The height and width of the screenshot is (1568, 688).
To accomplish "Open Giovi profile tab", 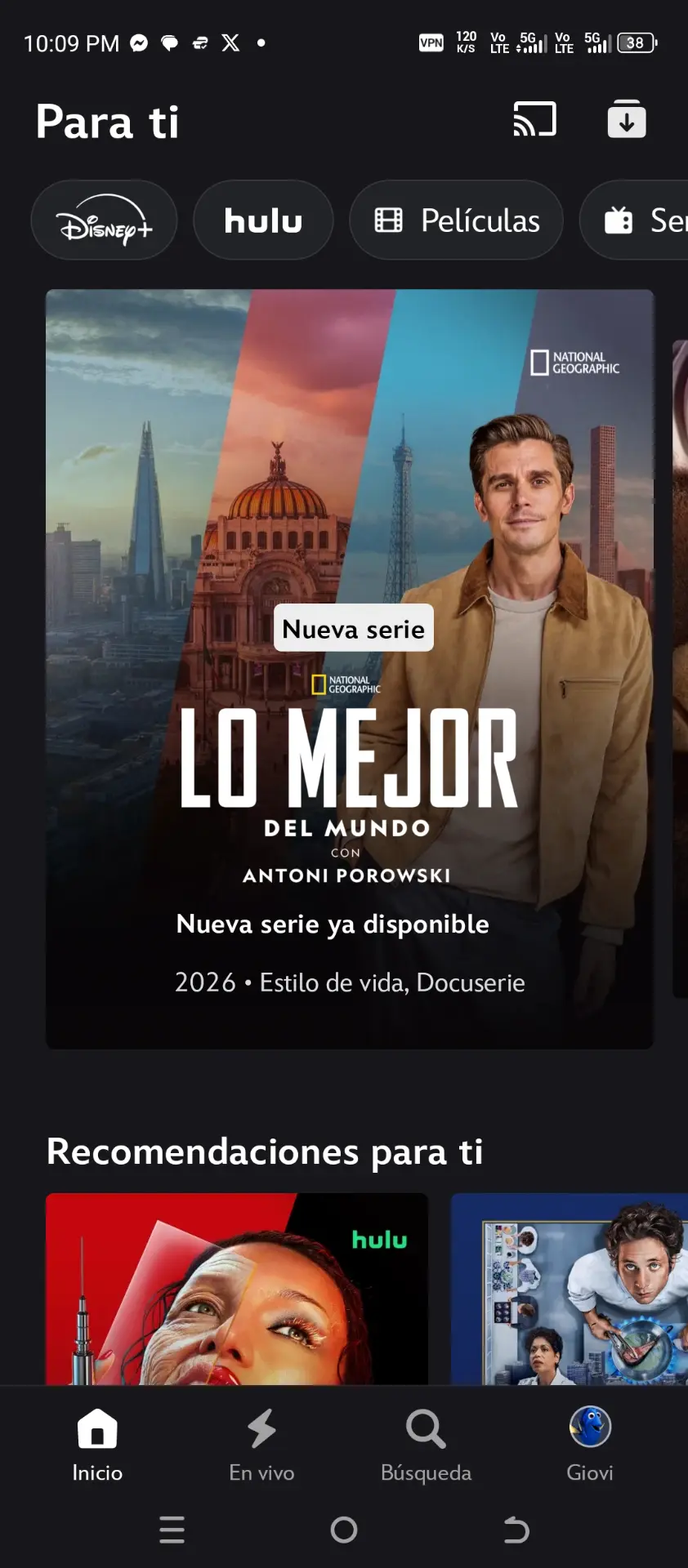I will [590, 1445].
